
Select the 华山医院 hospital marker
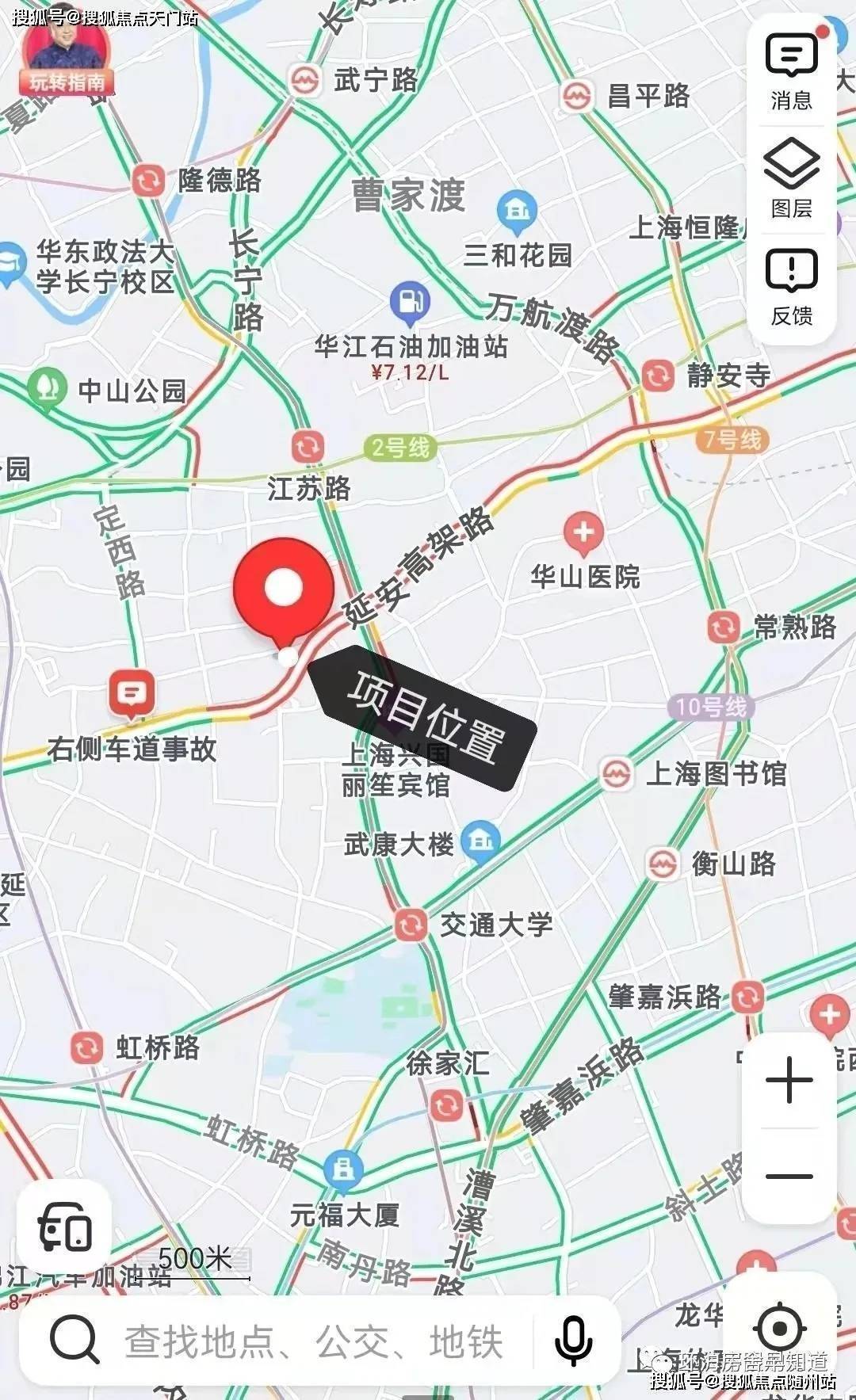click(583, 533)
